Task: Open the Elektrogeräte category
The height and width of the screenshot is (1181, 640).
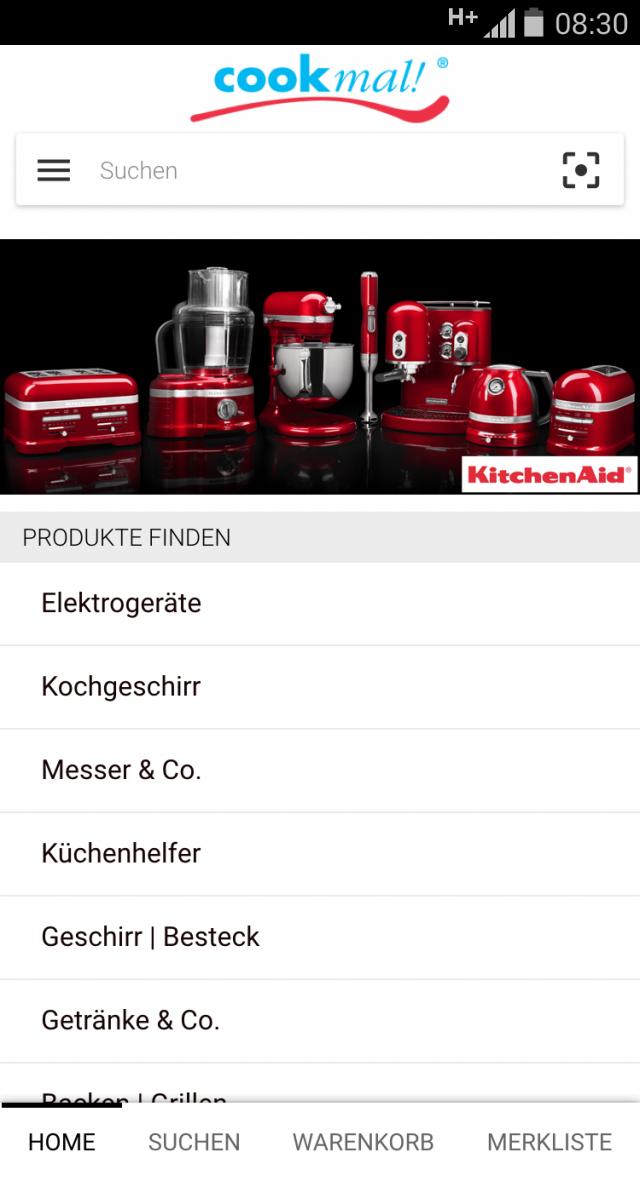Action: [x=320, y=603]
